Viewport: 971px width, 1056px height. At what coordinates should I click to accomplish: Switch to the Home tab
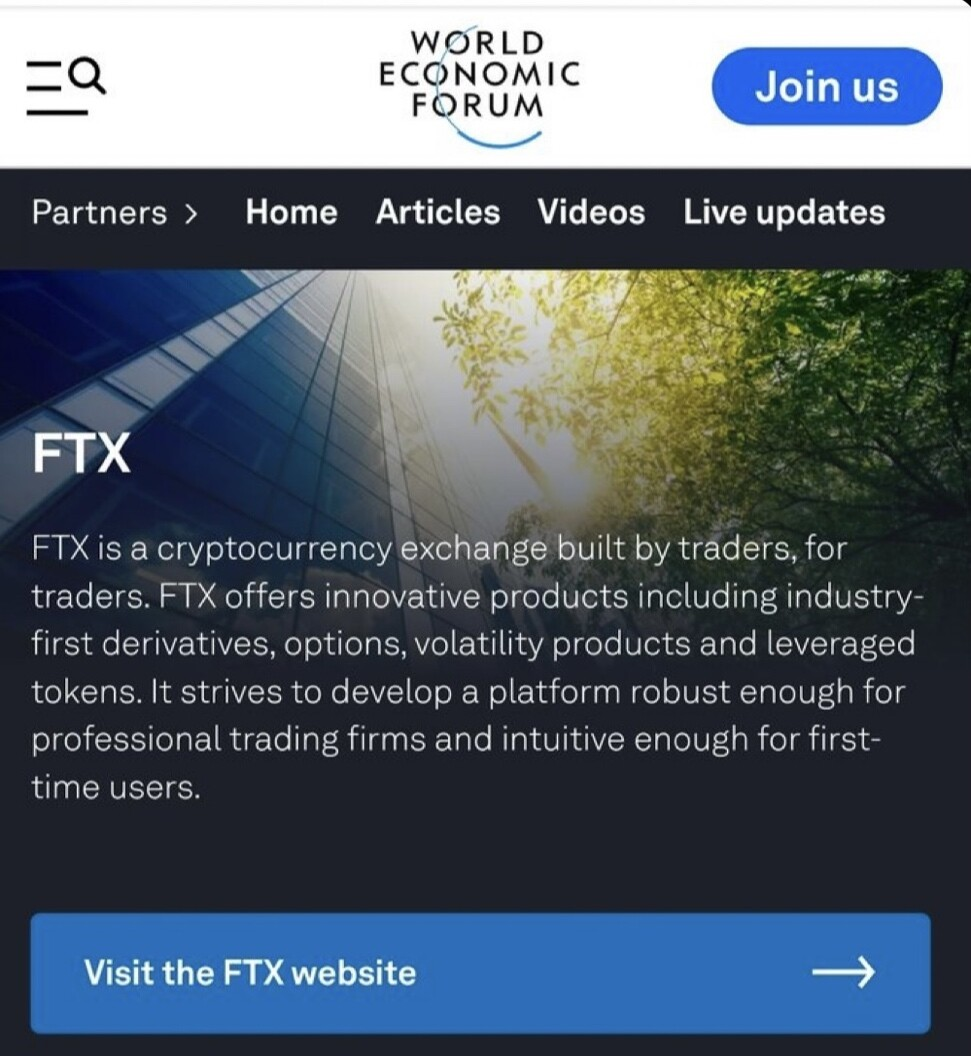click(291, 213)
